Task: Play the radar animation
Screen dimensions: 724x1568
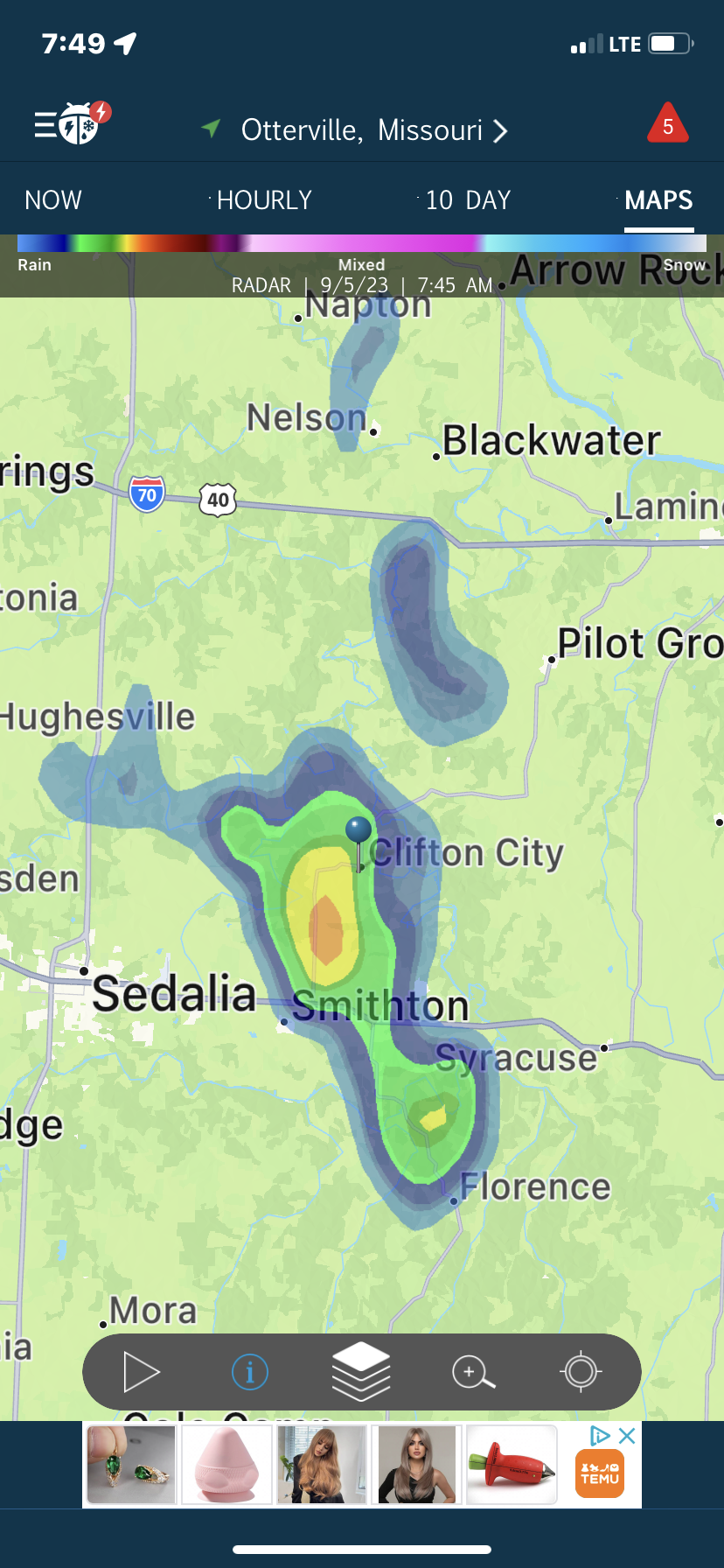Action: (x=141, y=1371)
